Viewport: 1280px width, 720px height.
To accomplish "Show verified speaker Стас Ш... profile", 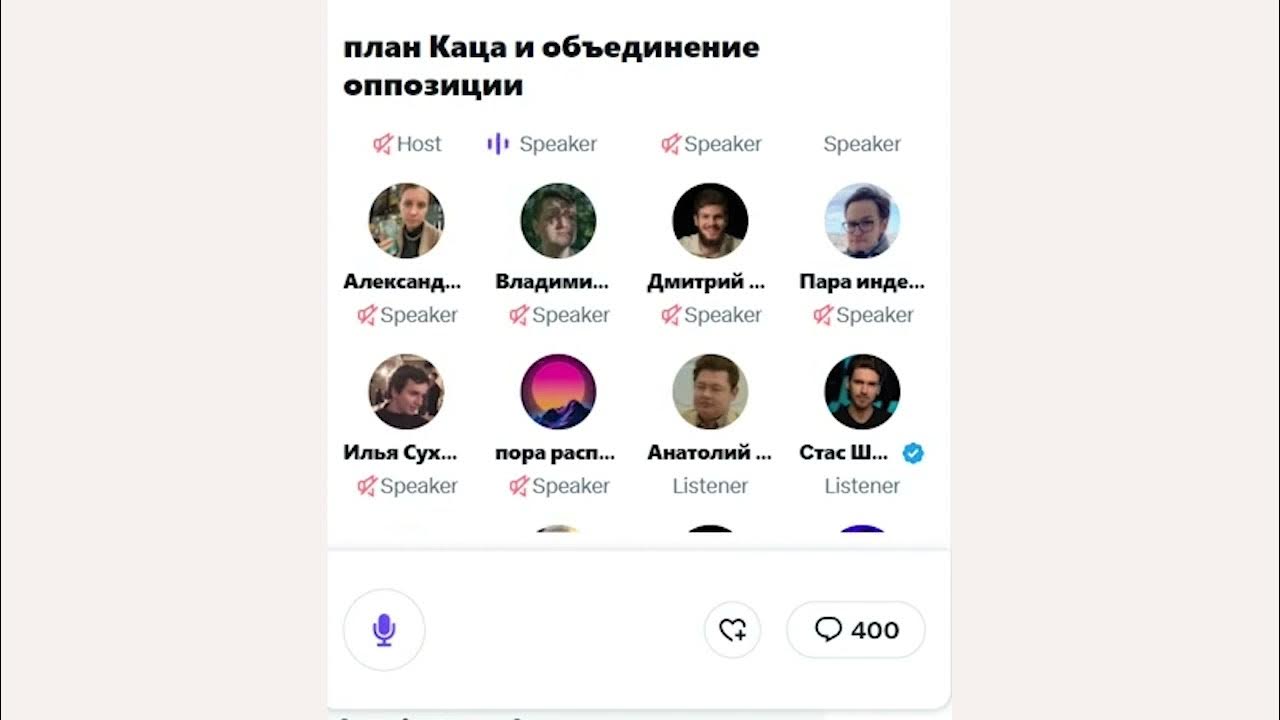I will tap(862, 392).
